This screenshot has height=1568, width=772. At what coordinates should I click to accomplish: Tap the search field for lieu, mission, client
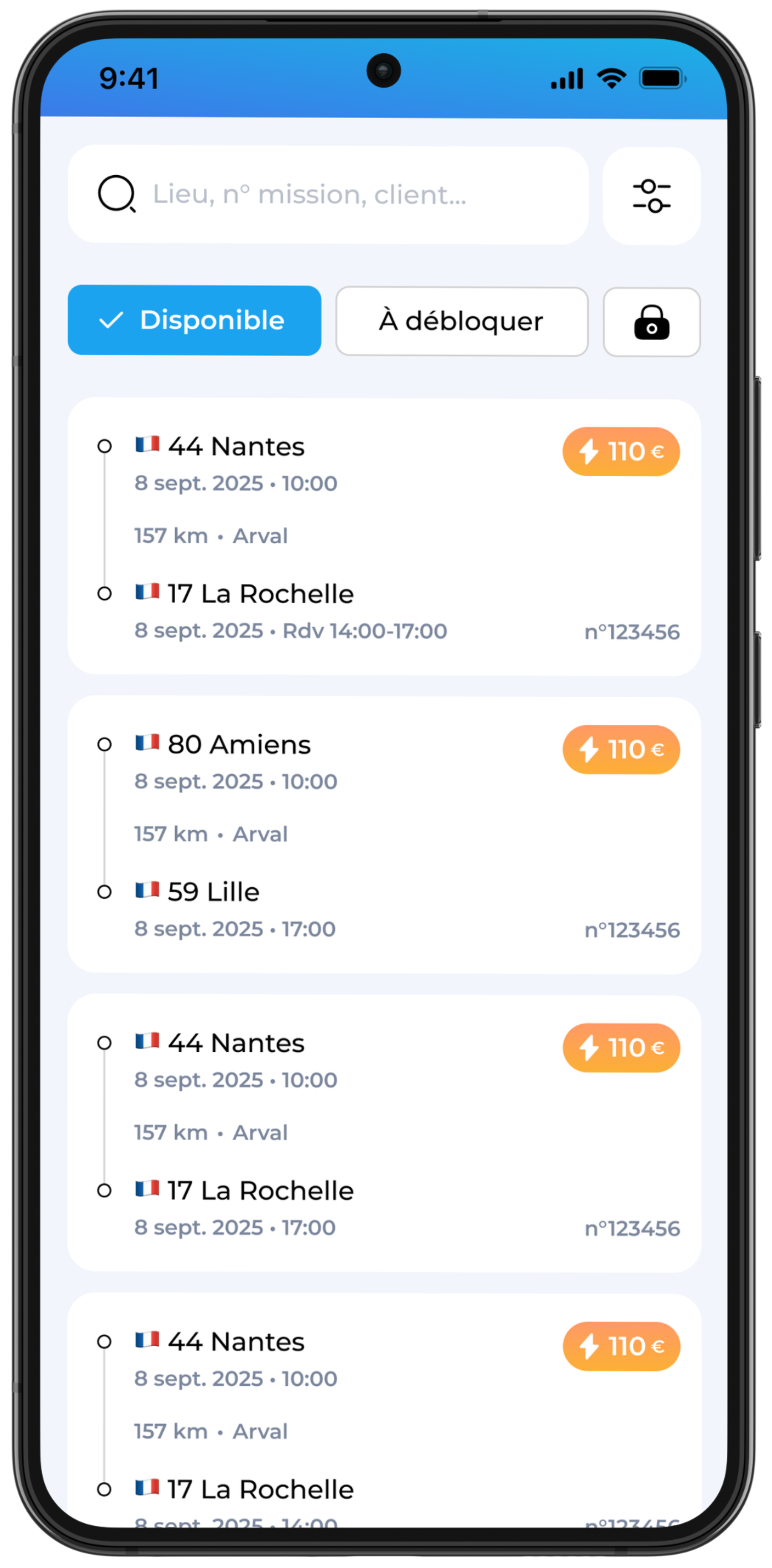tap(328, 195)
